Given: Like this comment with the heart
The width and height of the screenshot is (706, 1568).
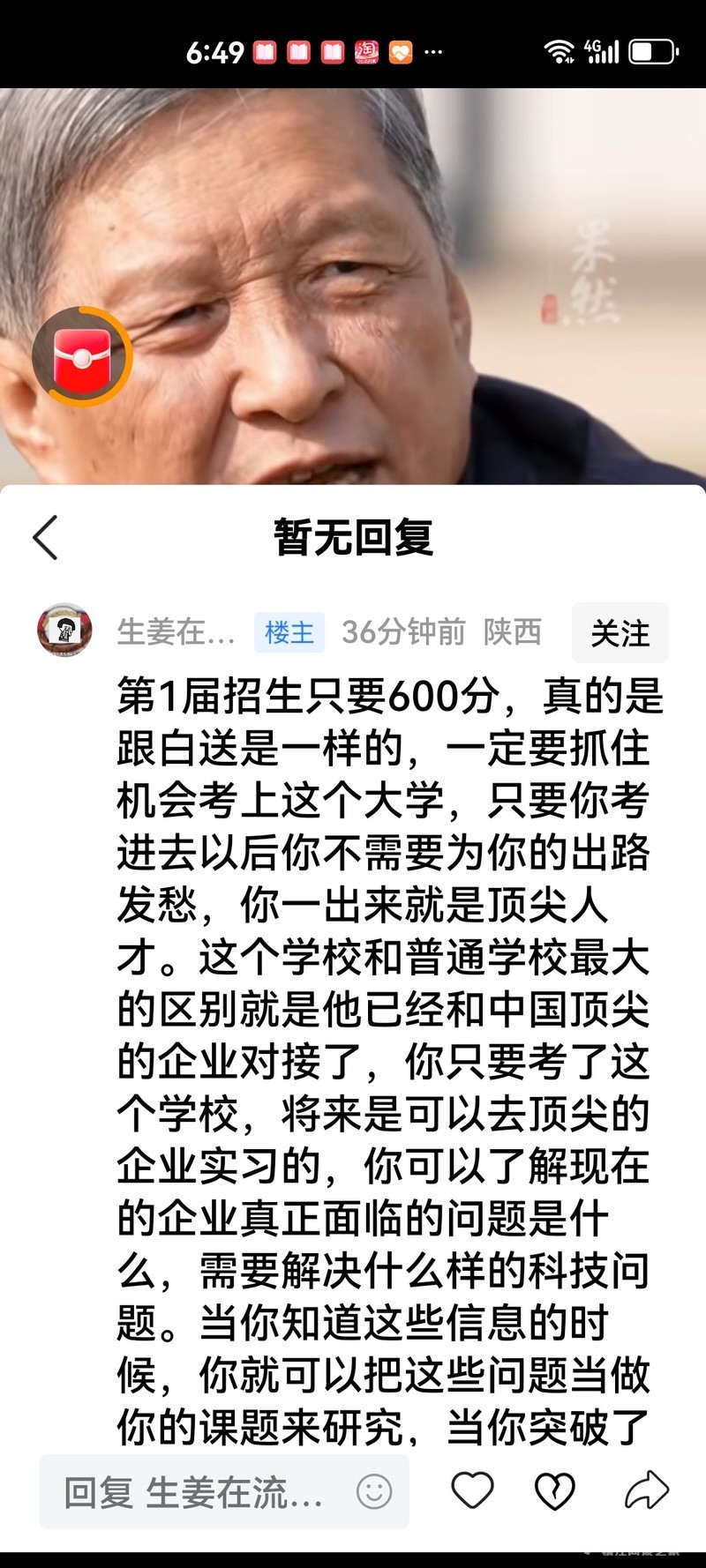Looking at the screenshot, I should [473, 1490].
